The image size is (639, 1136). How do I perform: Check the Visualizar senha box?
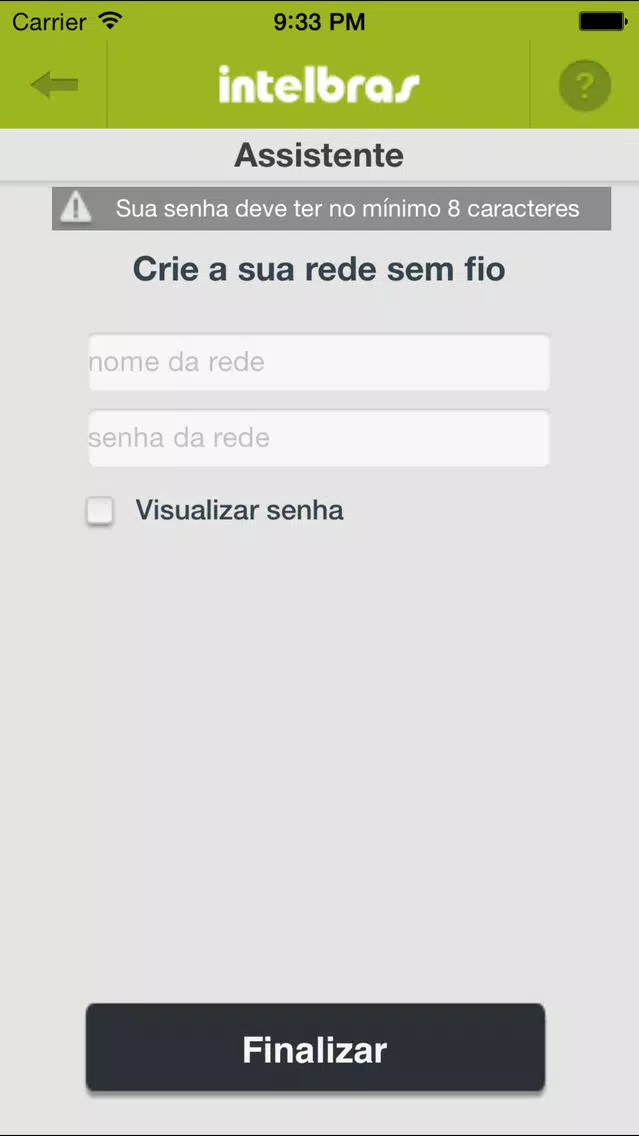(100, 511)
